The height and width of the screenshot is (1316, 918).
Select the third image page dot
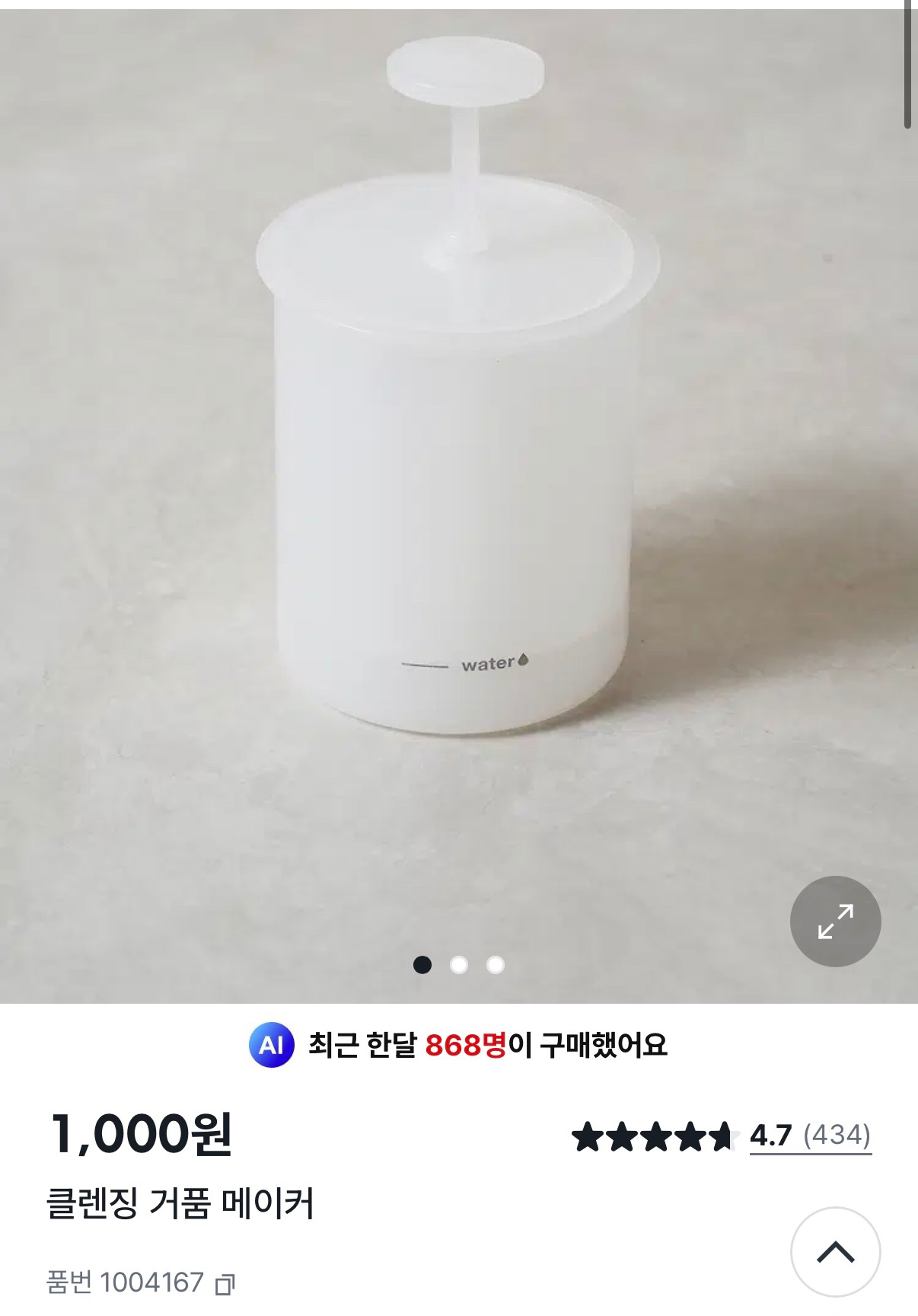496,965
